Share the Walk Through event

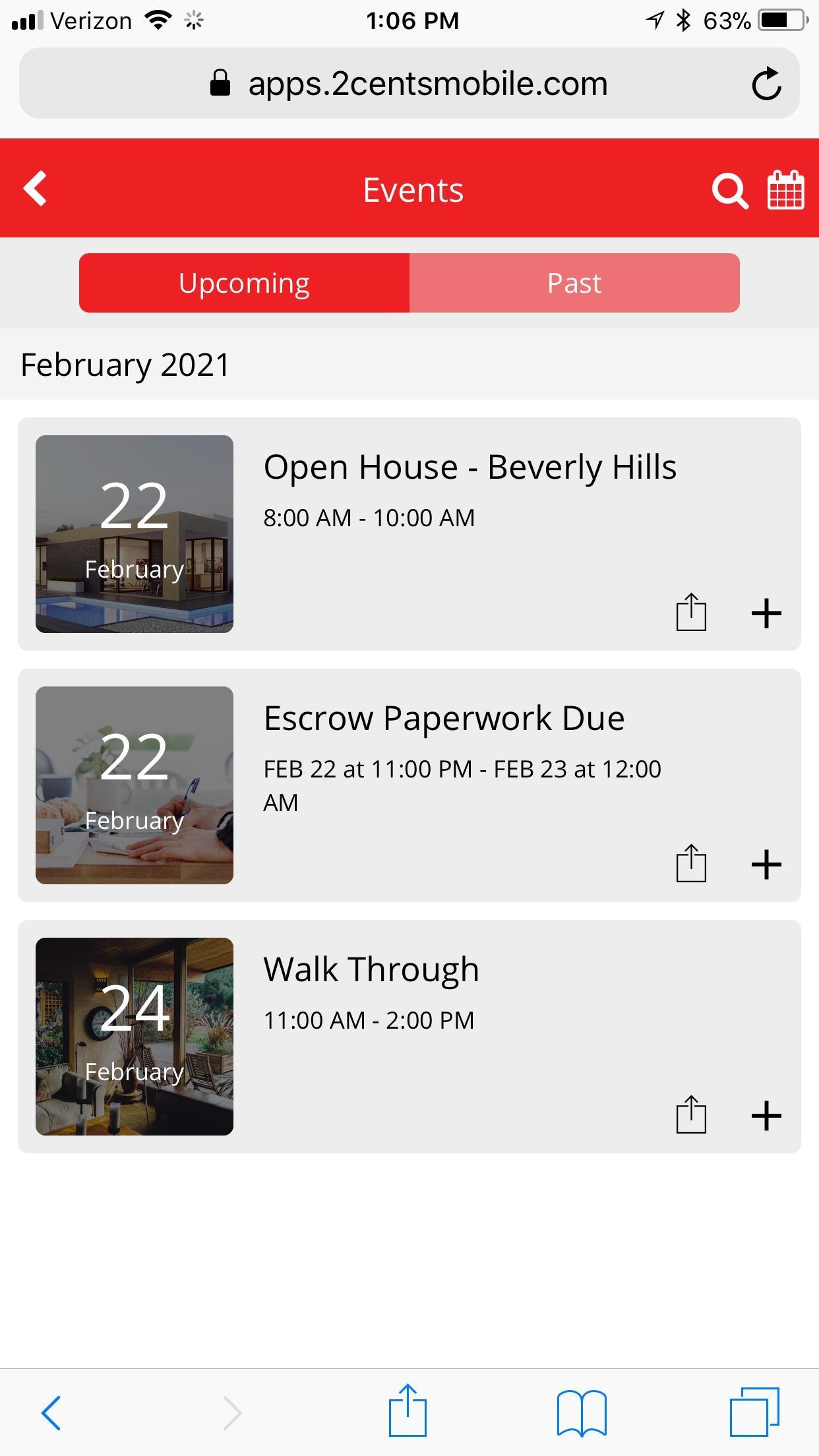[691, 1115]
